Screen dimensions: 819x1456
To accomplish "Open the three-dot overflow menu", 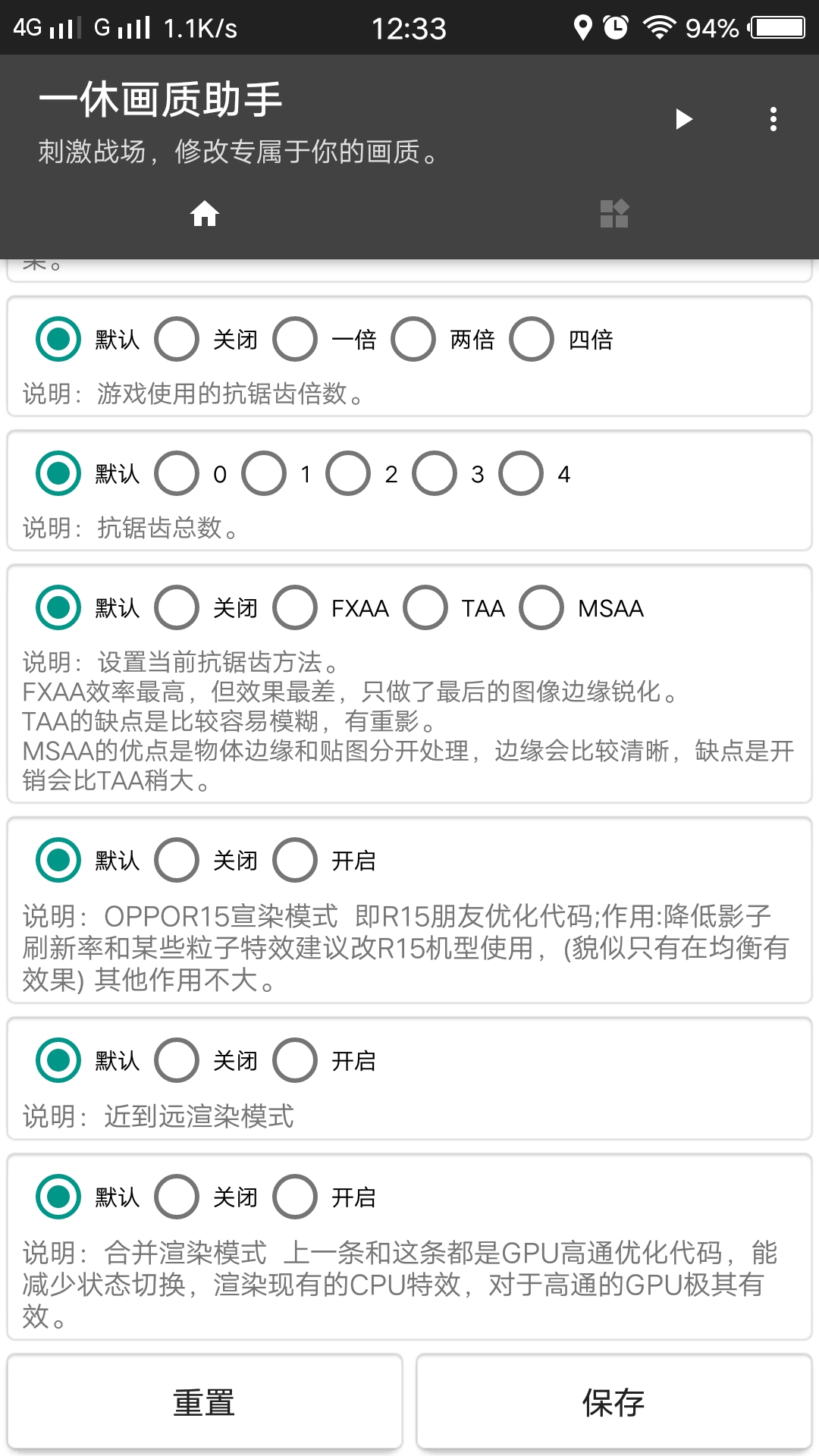I will pyautogui.click(x=773, y=119).
